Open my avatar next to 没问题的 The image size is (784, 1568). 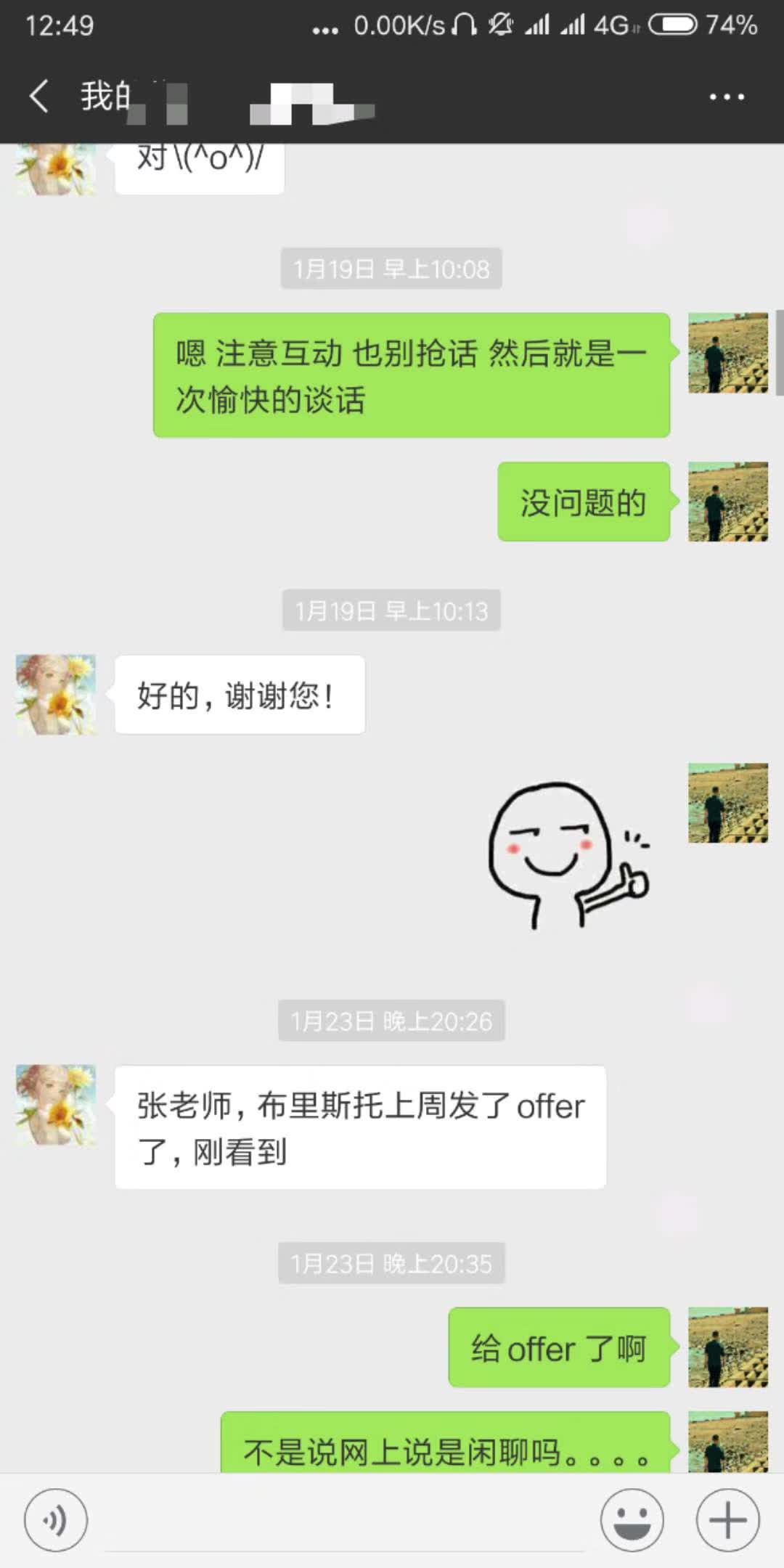727,502
